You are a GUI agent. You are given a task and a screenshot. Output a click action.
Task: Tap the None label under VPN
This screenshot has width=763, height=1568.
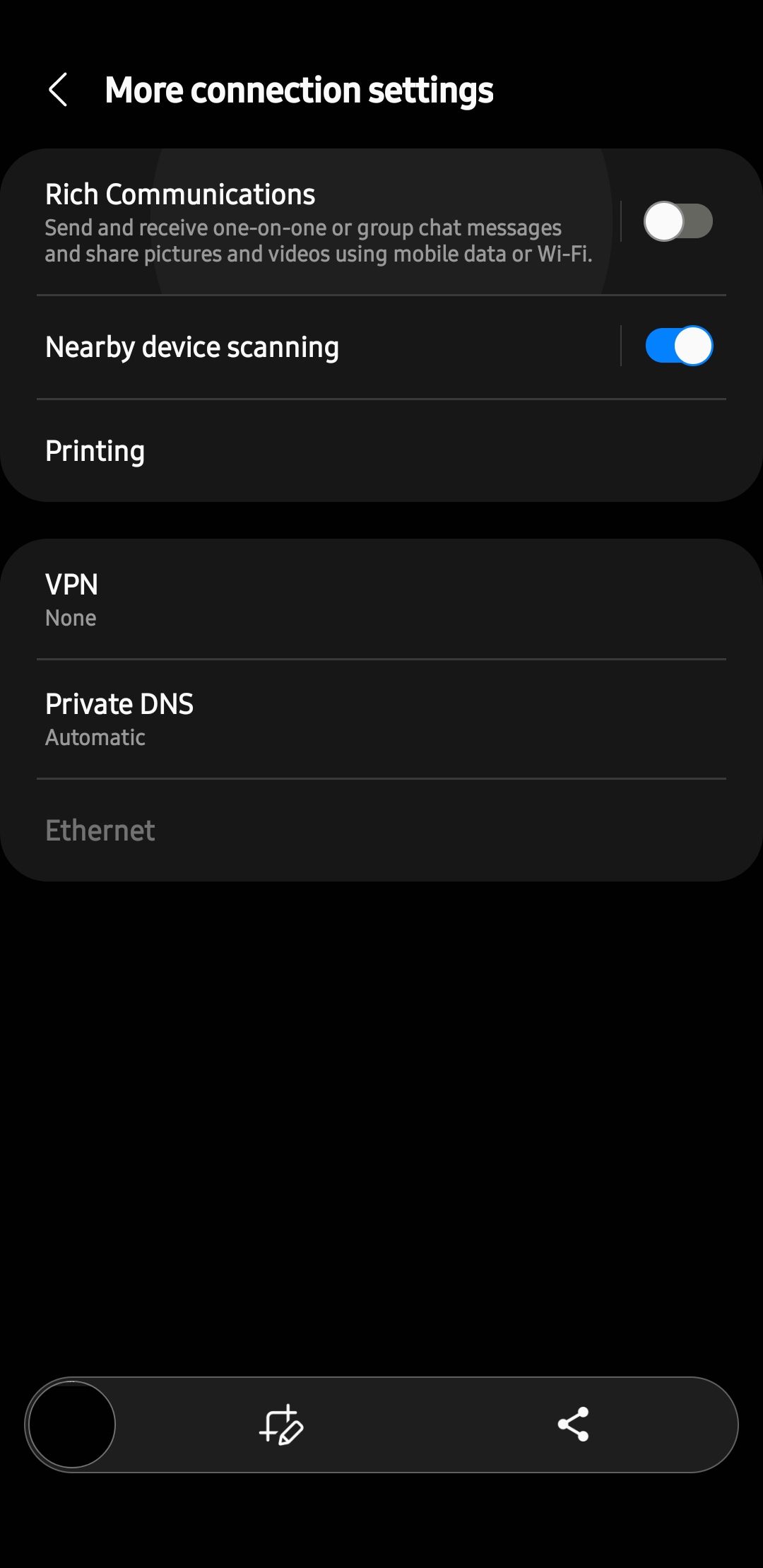click(x=70, y=617)
